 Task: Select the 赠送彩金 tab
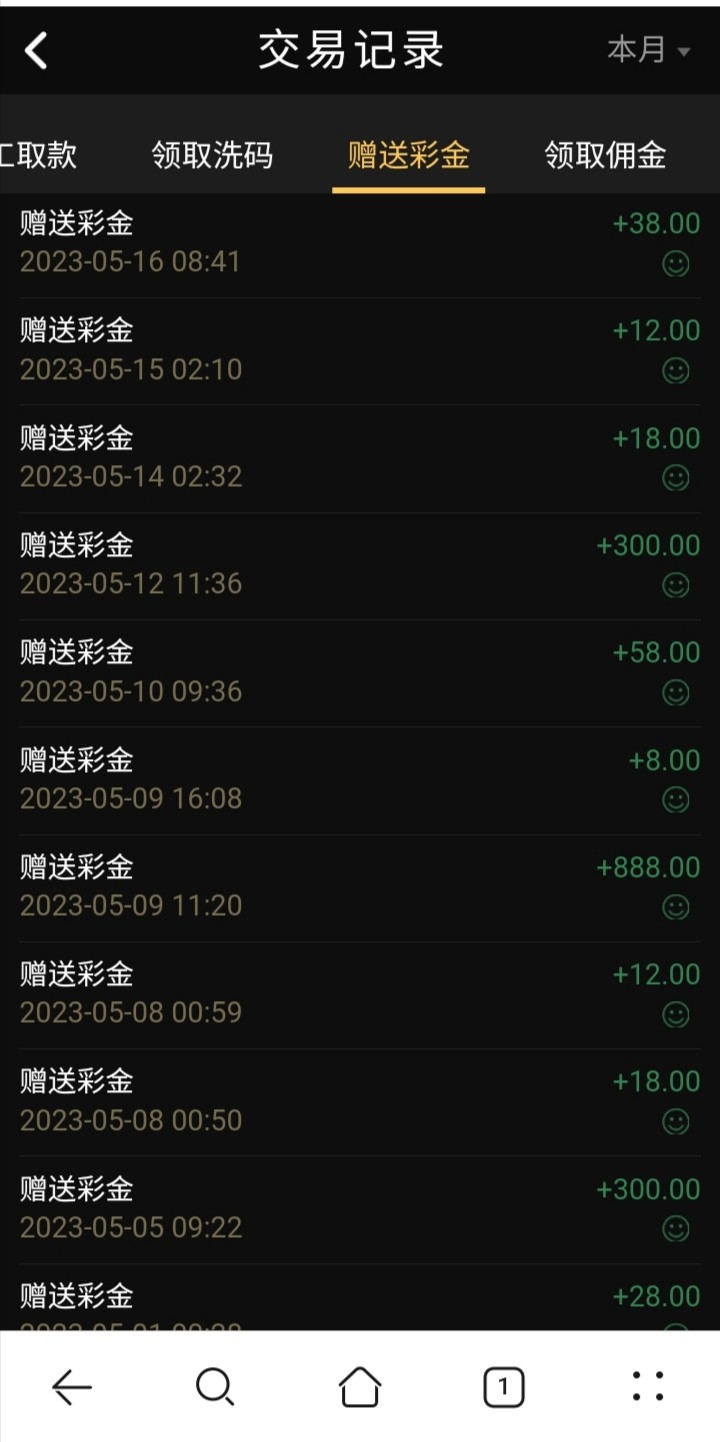[x=409, y=156]
